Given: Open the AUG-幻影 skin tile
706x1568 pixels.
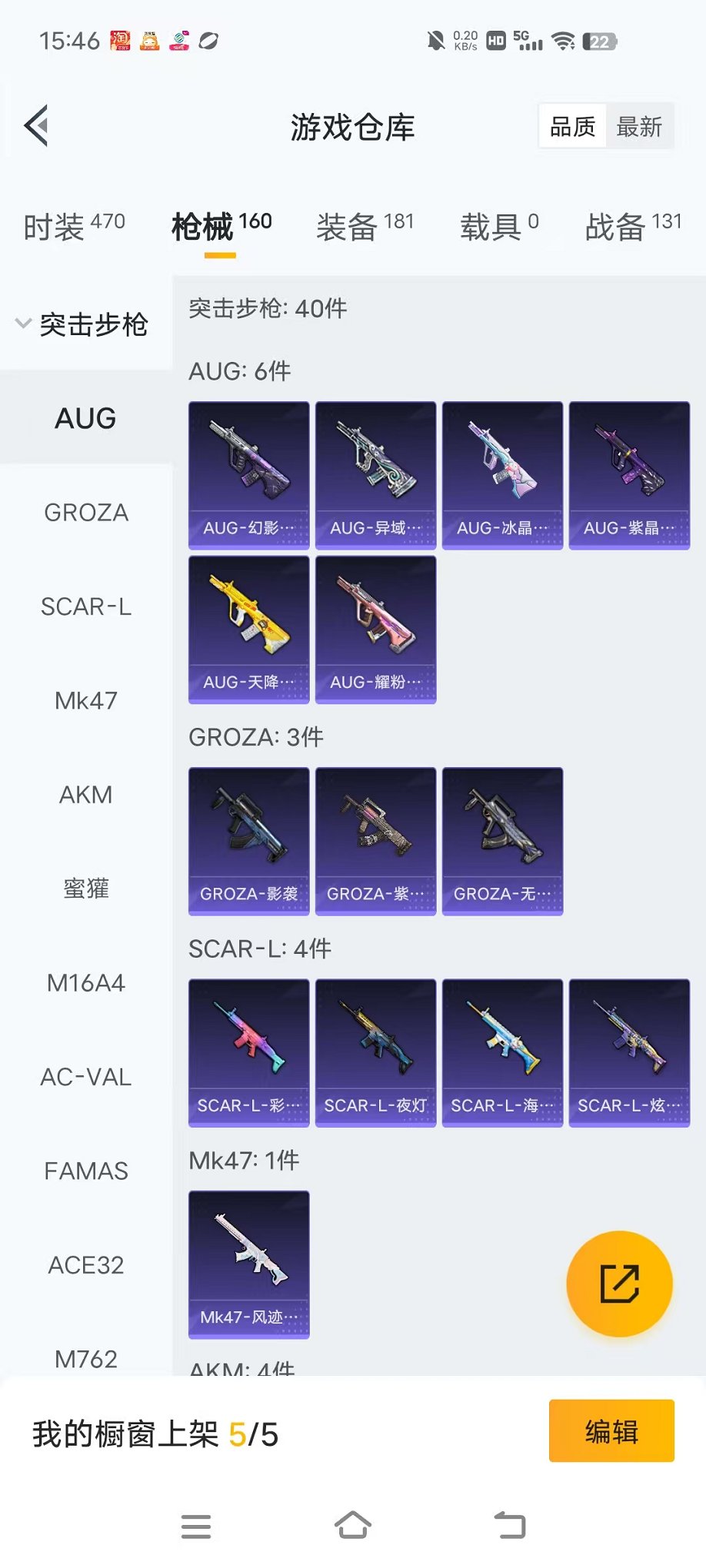Looking at the screenshot, I should coord(249,474).
